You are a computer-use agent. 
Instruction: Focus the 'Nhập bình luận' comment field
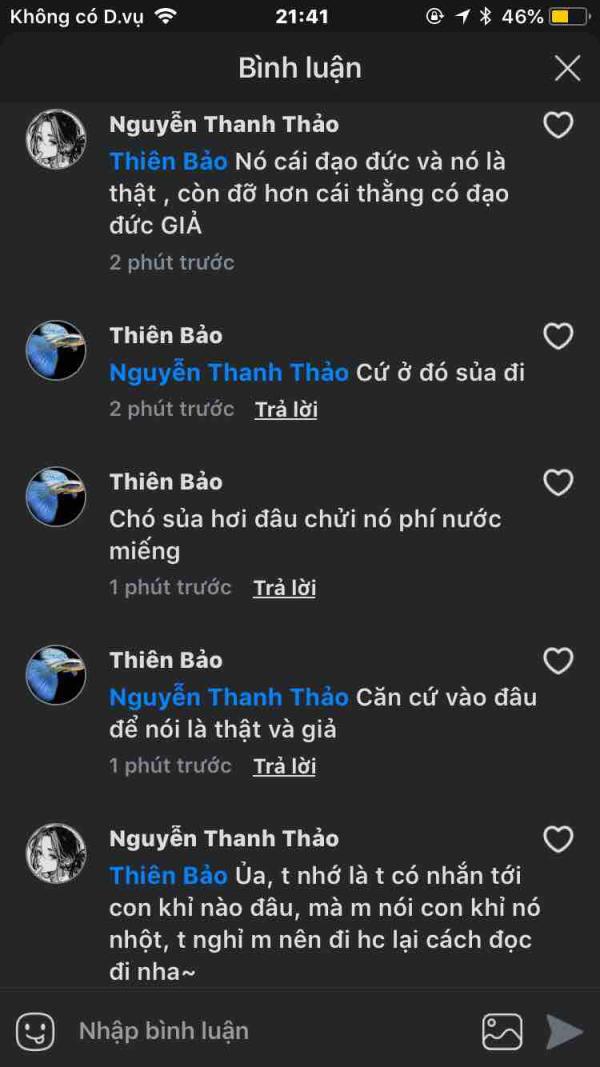pyautogui.click(x=270, y=1031)
